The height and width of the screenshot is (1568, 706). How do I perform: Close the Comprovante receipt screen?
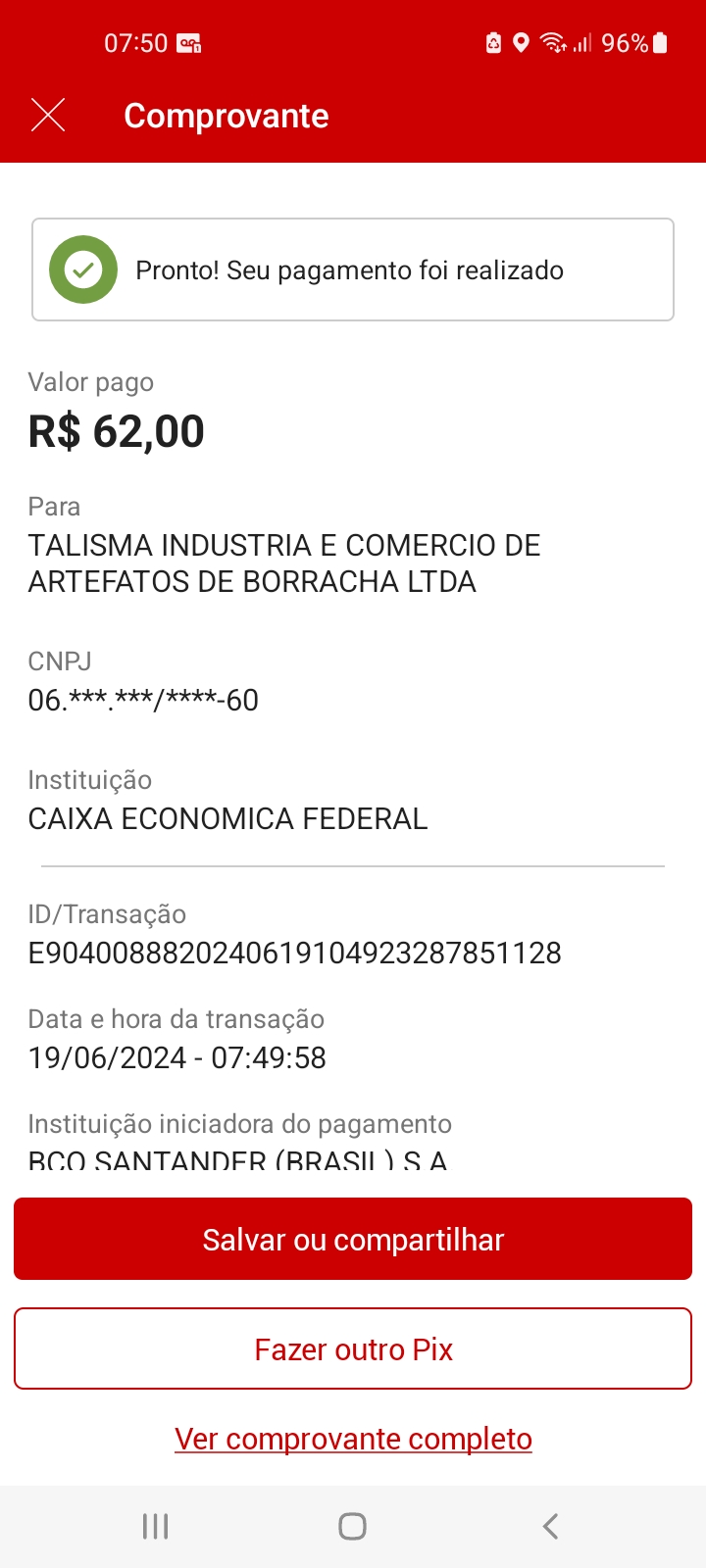point(48,116)
